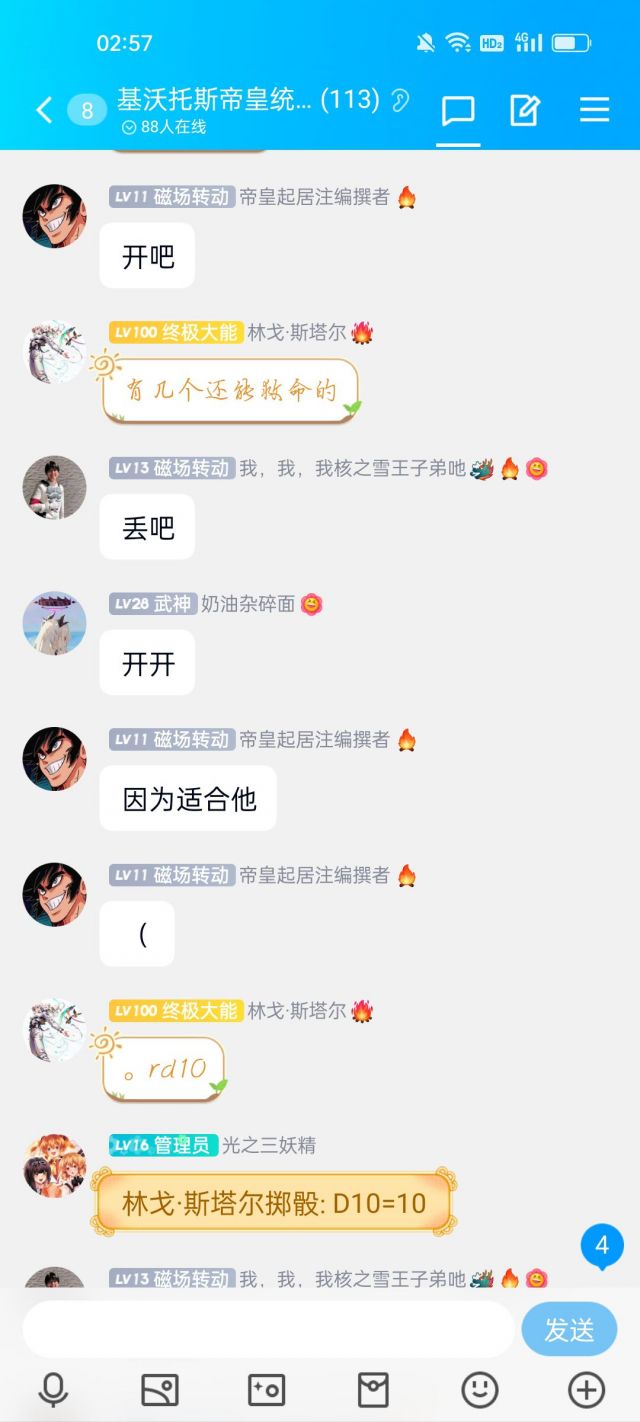Start voice input with microphone icon
The width and height of the screenshot is (640, 1422).
[x=53, y=1389]
